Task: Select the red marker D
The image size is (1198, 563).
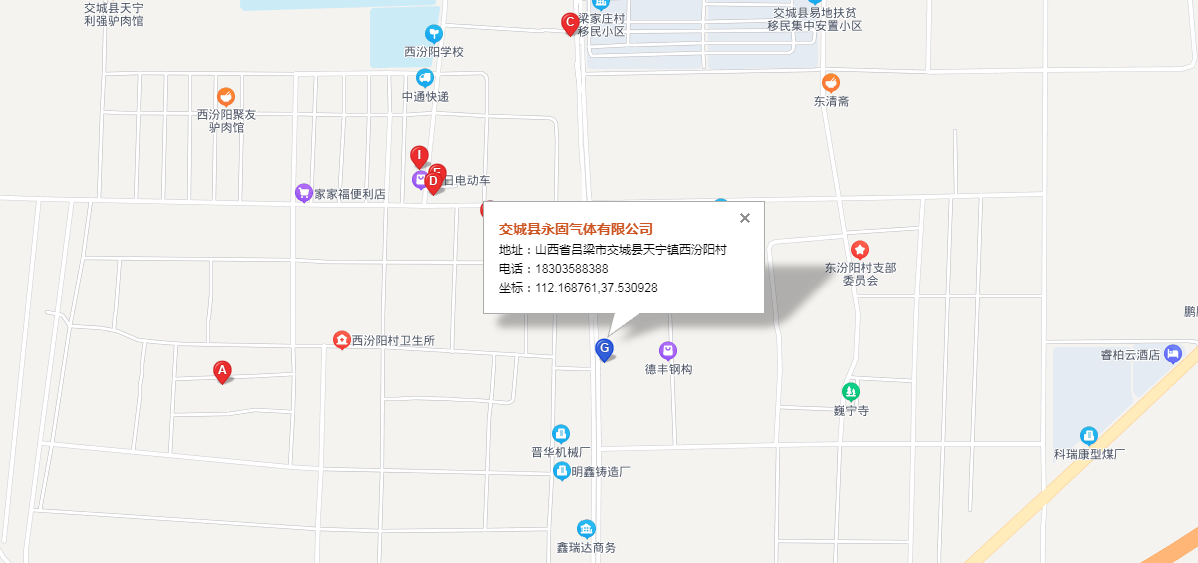Action: tap(433, 183)
